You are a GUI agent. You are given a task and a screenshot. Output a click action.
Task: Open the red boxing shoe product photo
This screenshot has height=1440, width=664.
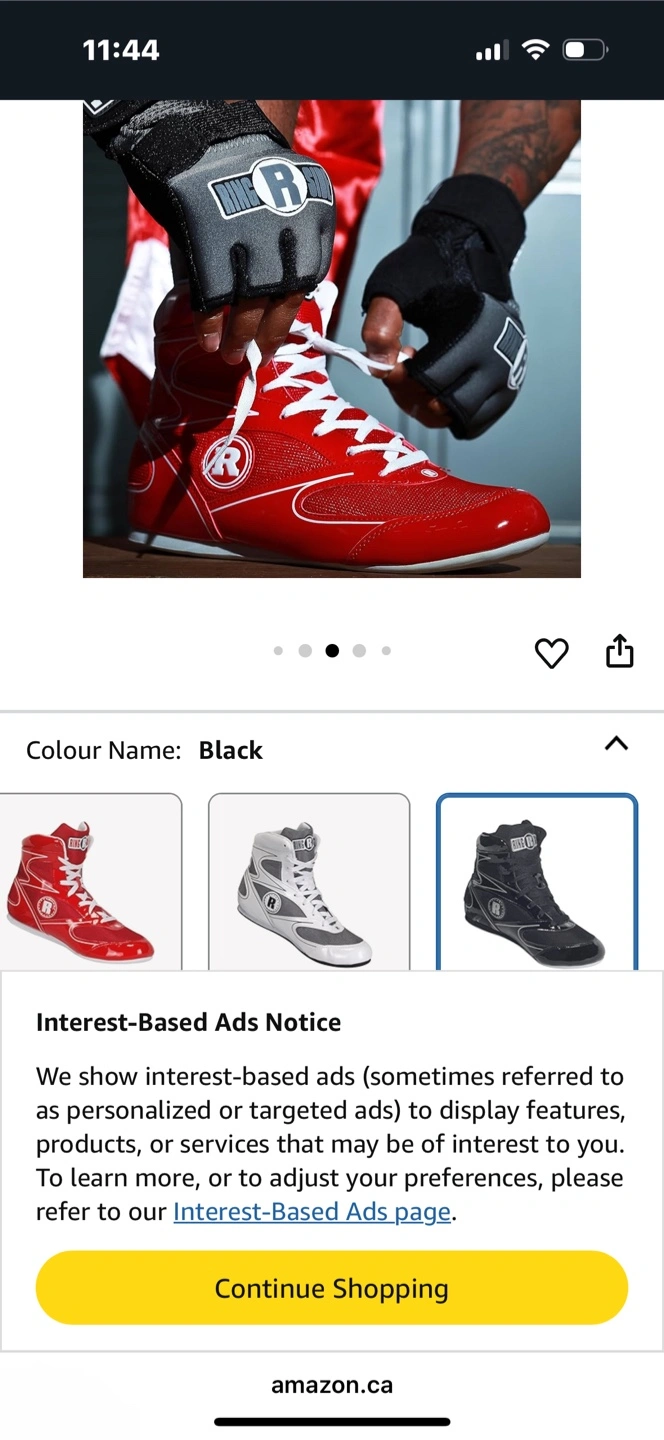click(x=332, y=339)
